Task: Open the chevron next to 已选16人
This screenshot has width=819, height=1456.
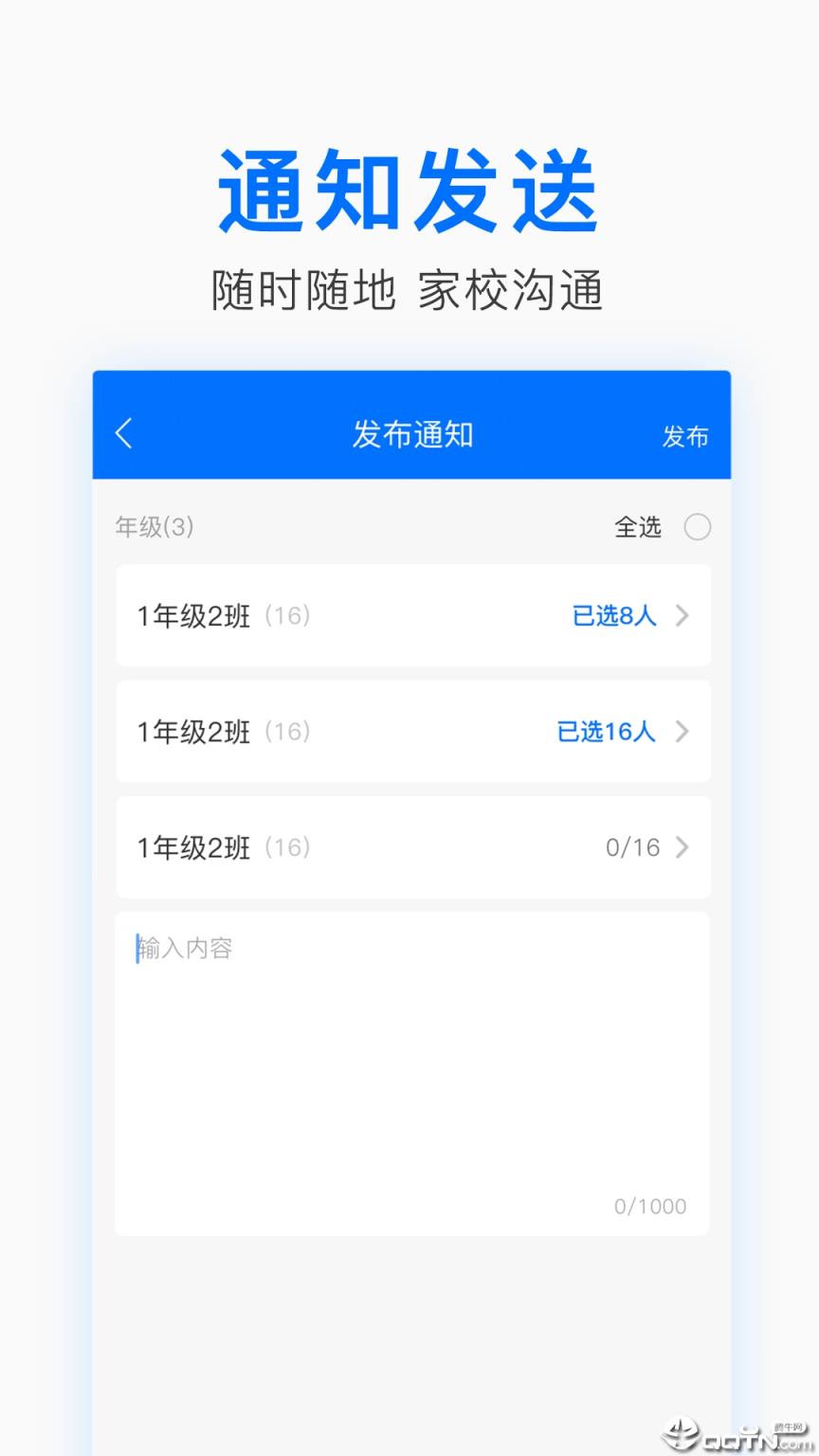Action: [682, 732]
